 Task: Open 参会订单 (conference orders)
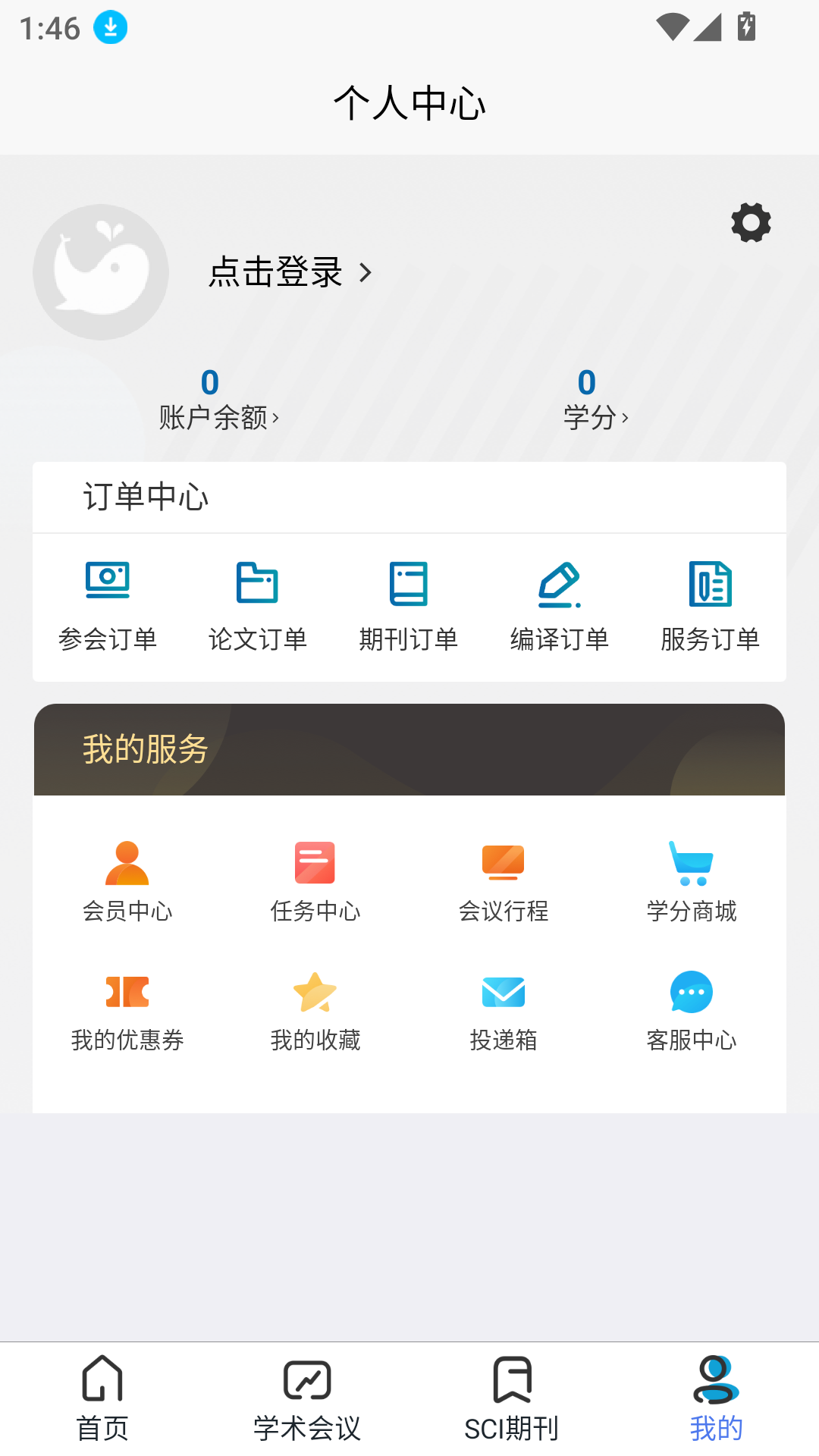pos(108,607)
